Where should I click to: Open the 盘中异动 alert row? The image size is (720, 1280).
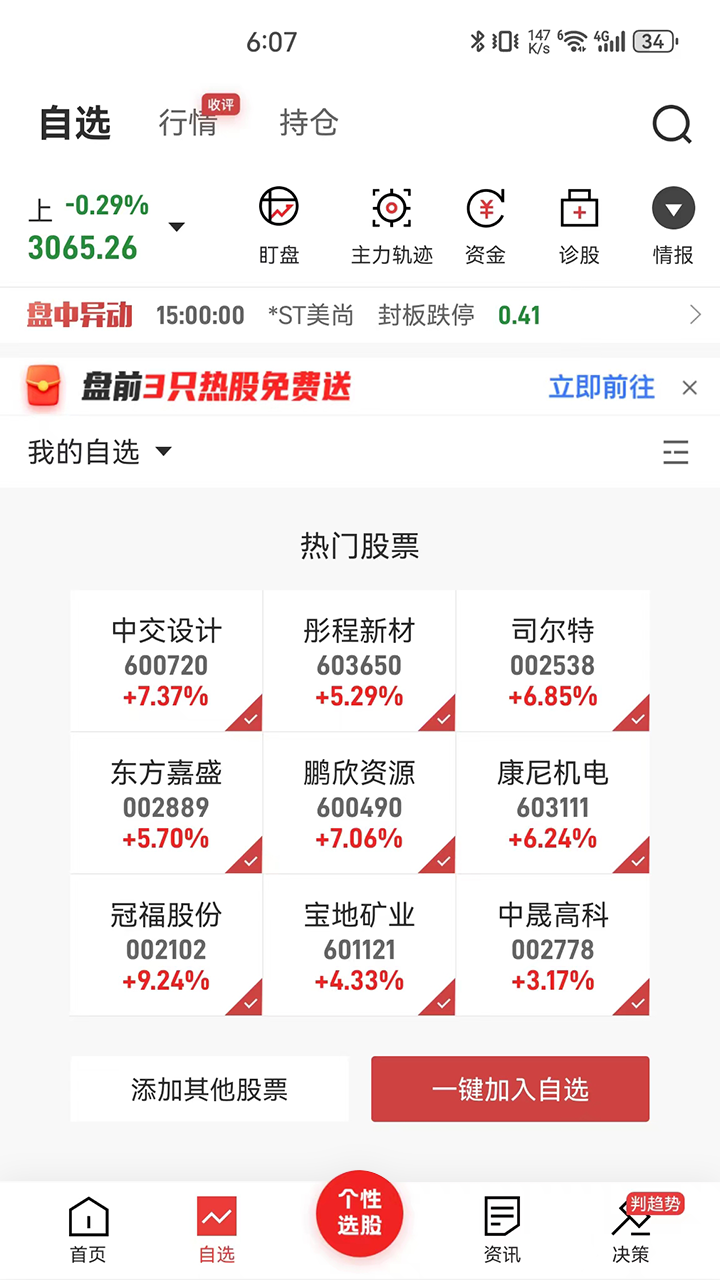360,316
